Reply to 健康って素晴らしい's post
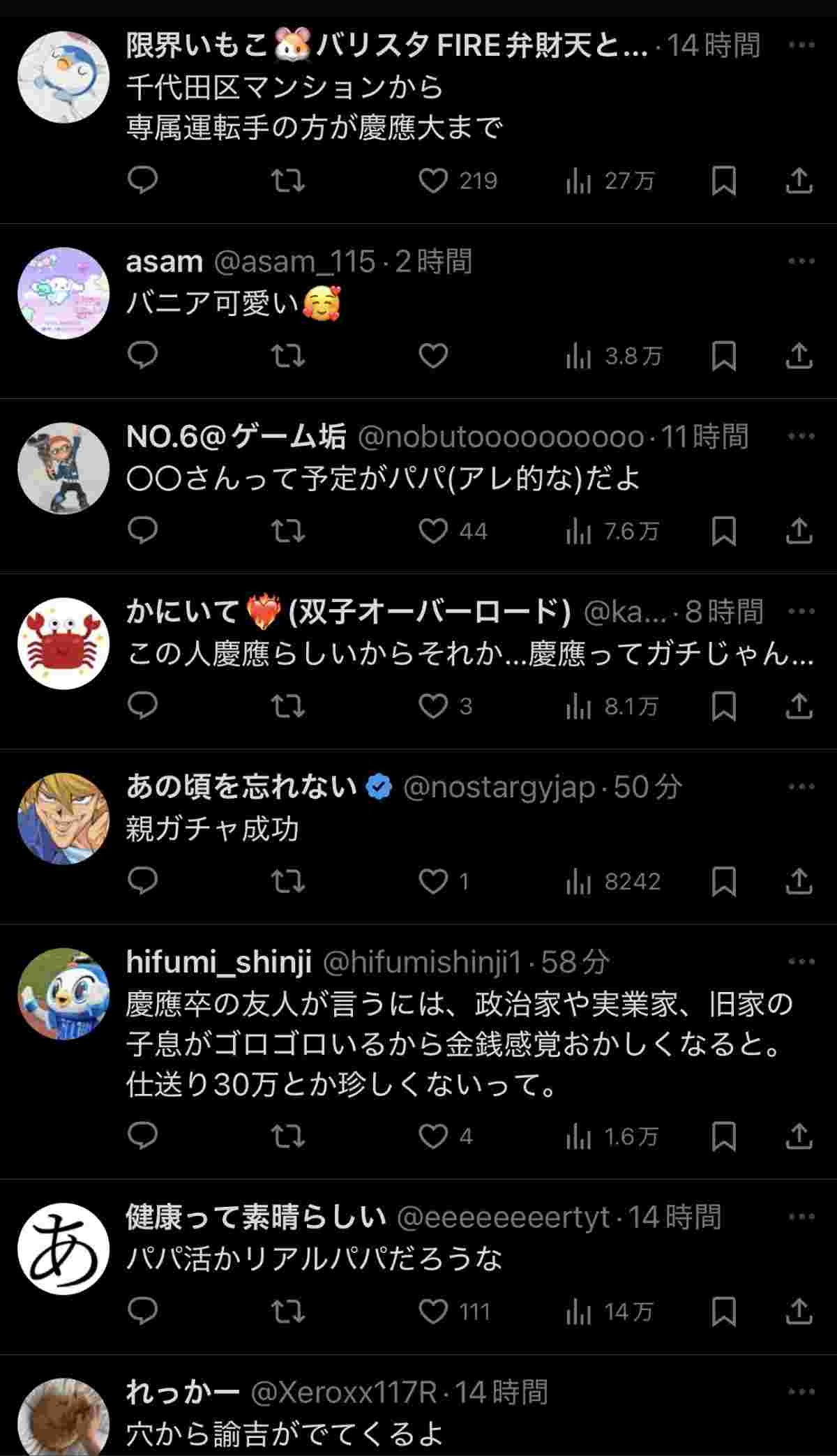 [143, 1312]
